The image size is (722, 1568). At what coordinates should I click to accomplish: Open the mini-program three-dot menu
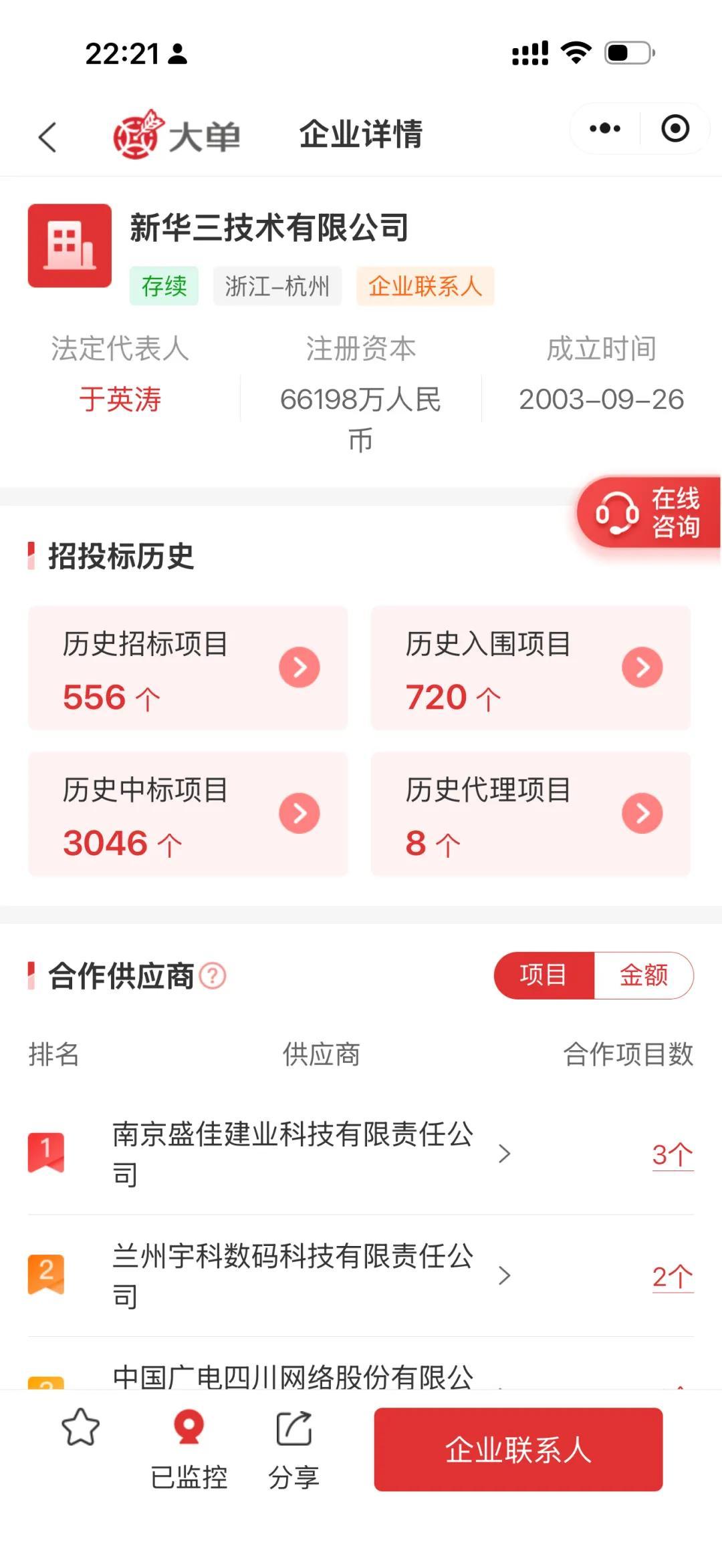tap(605, 128)
